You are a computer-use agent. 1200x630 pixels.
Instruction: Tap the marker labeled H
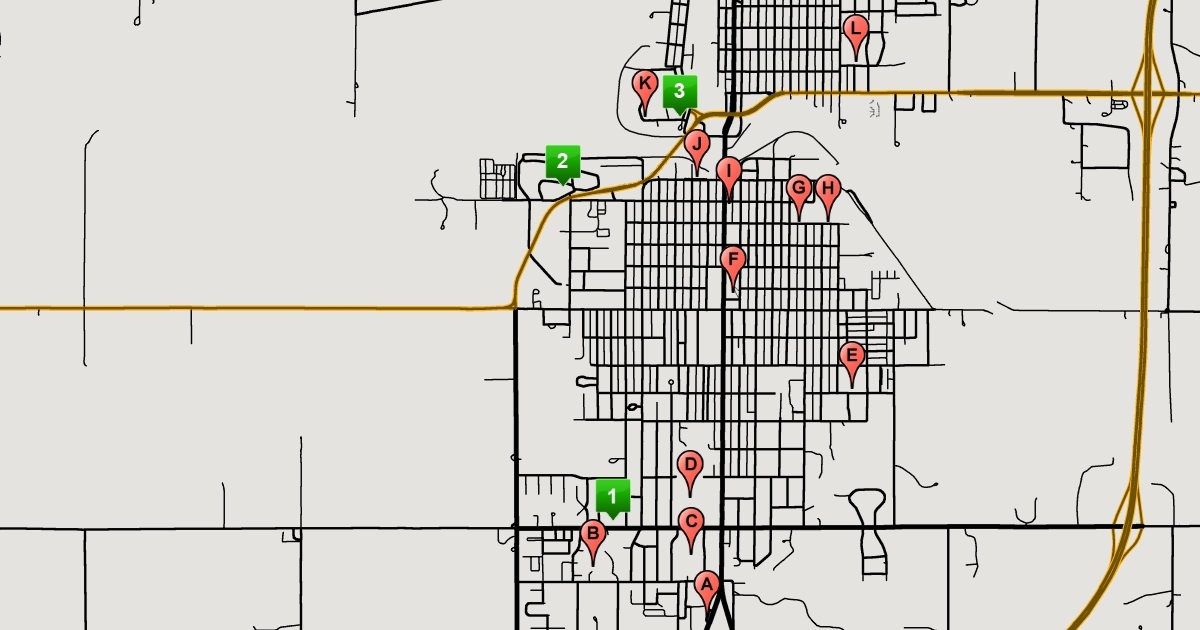pyautogui.click(x=828, y=189)
